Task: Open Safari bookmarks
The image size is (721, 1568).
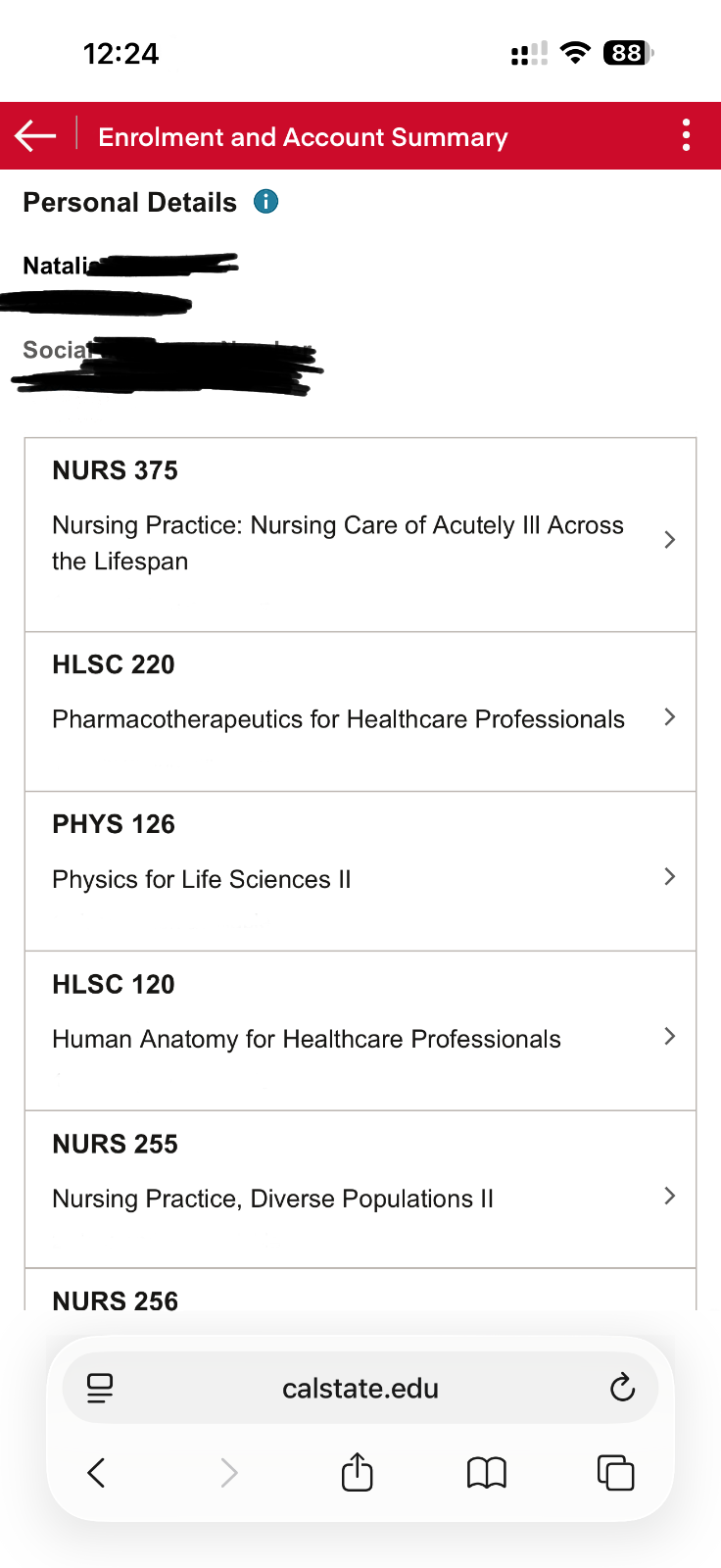Action: coord(486,1472)
